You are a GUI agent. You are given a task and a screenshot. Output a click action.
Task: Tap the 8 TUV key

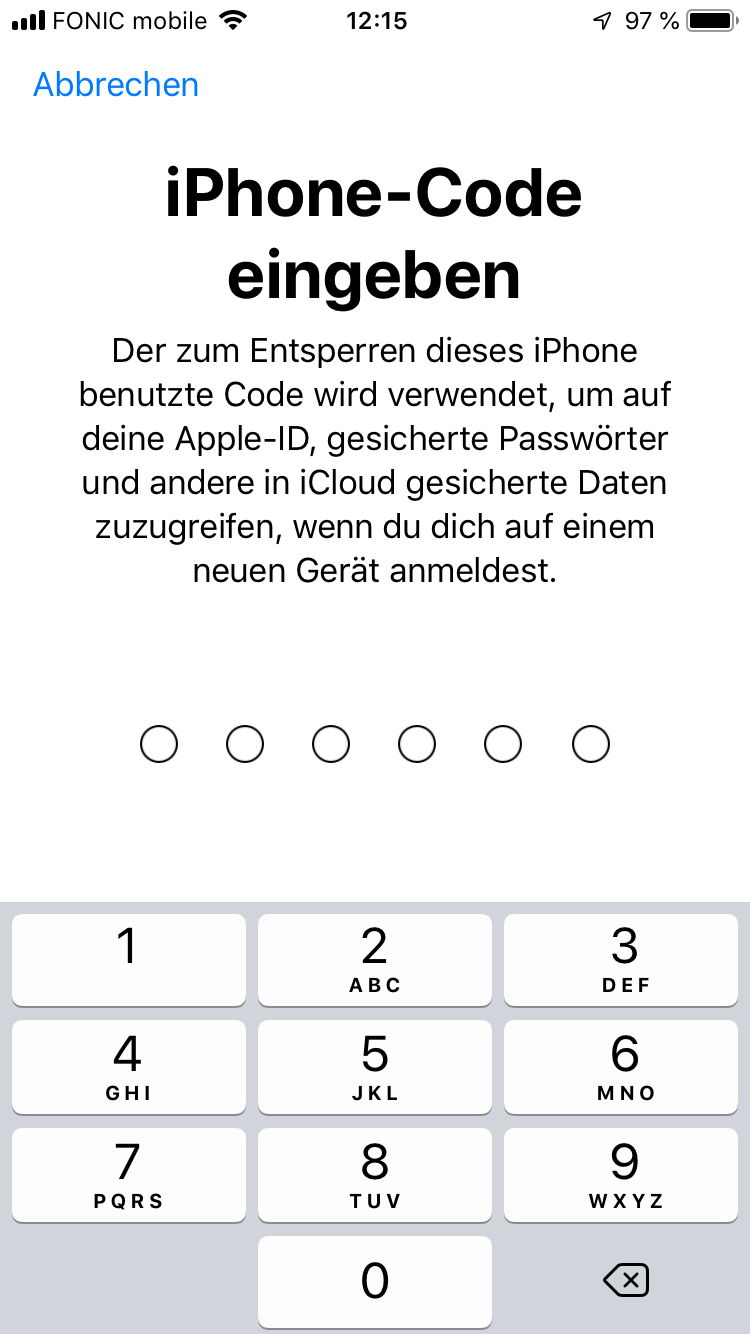[375, 1175]
